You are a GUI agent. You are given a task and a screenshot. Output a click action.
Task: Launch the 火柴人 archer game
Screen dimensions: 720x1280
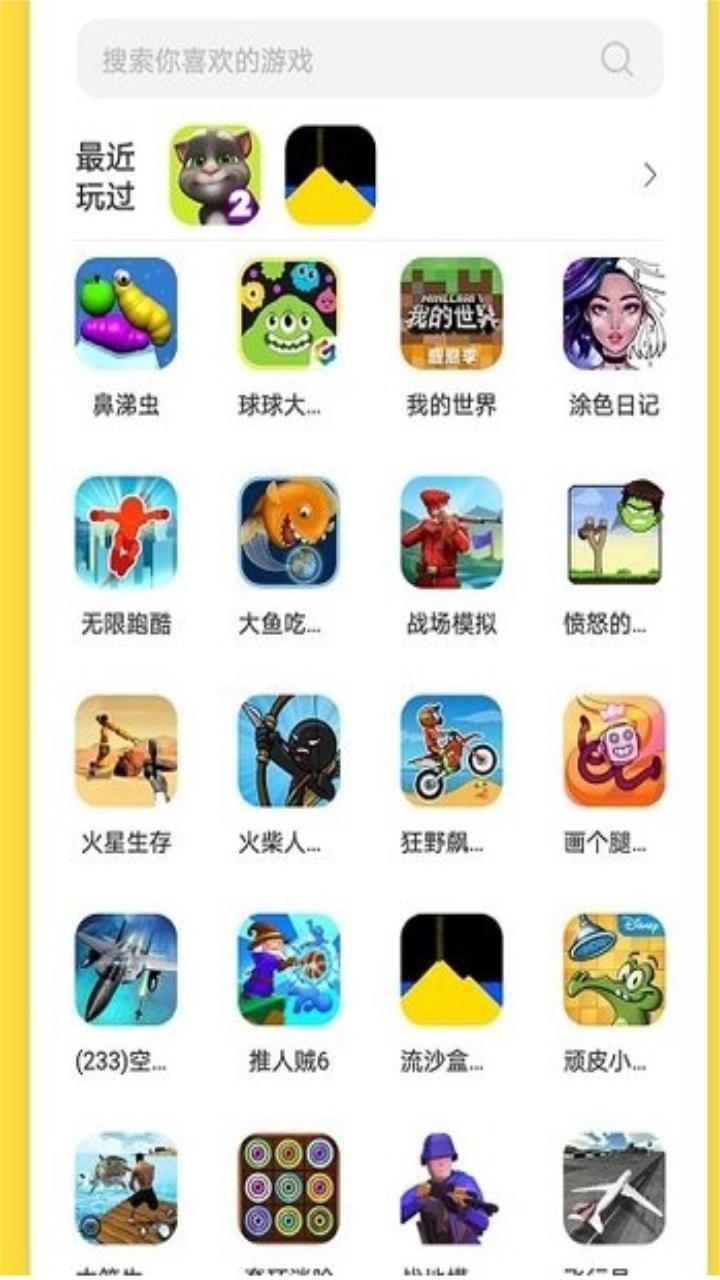[x=288, y=751]
